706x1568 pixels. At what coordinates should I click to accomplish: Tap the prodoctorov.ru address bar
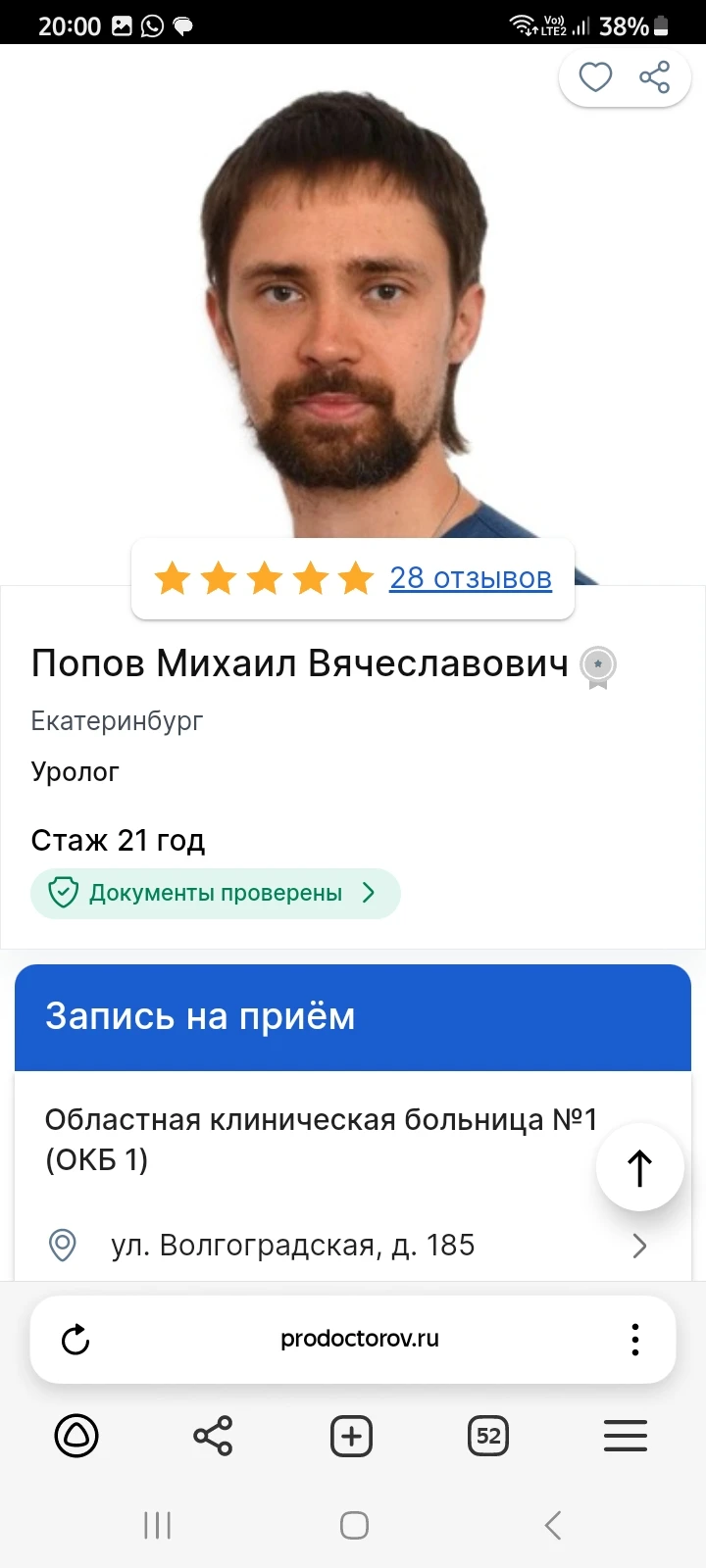pos(359,1339)
